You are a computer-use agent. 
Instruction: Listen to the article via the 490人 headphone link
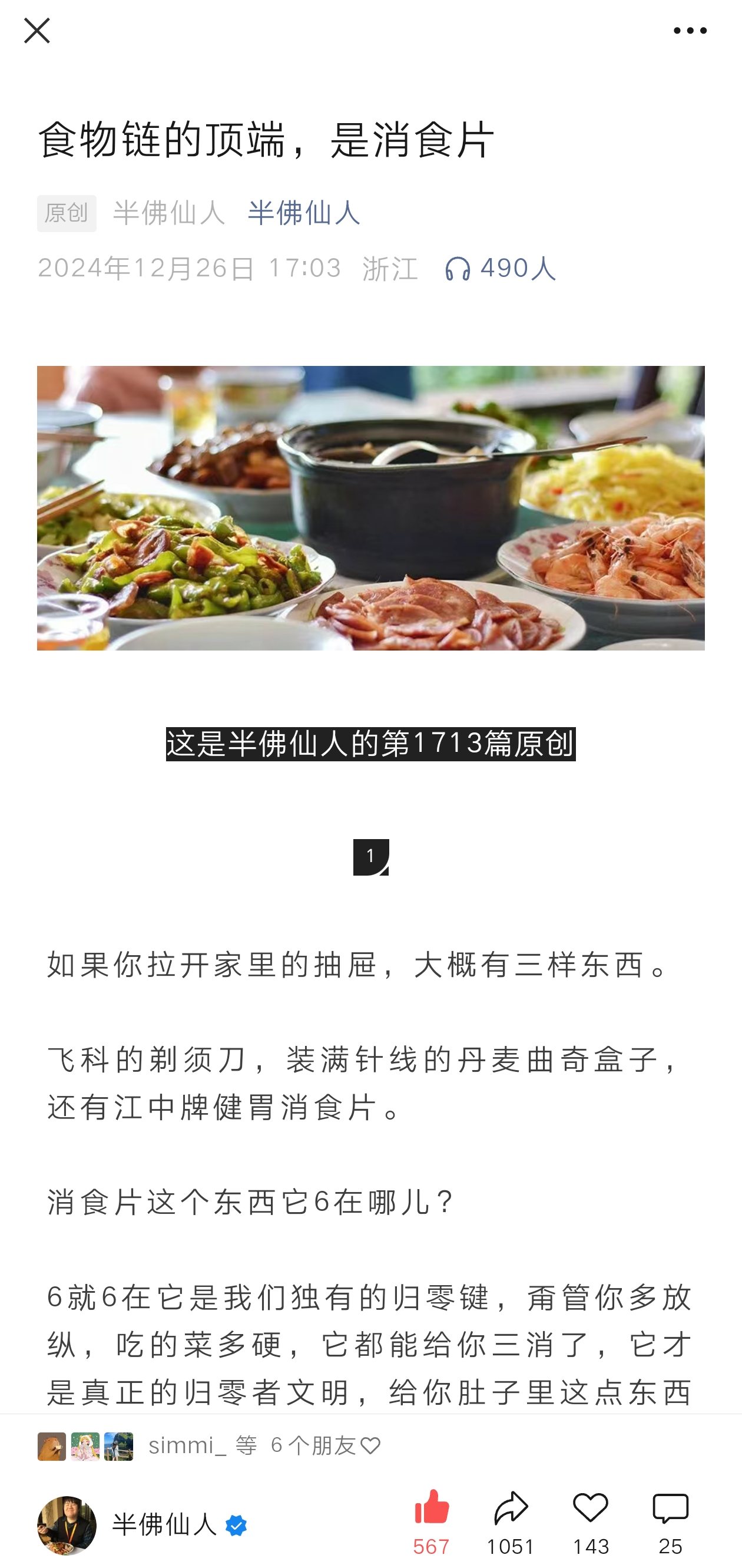pyautogui.click(x=499, y=269)
